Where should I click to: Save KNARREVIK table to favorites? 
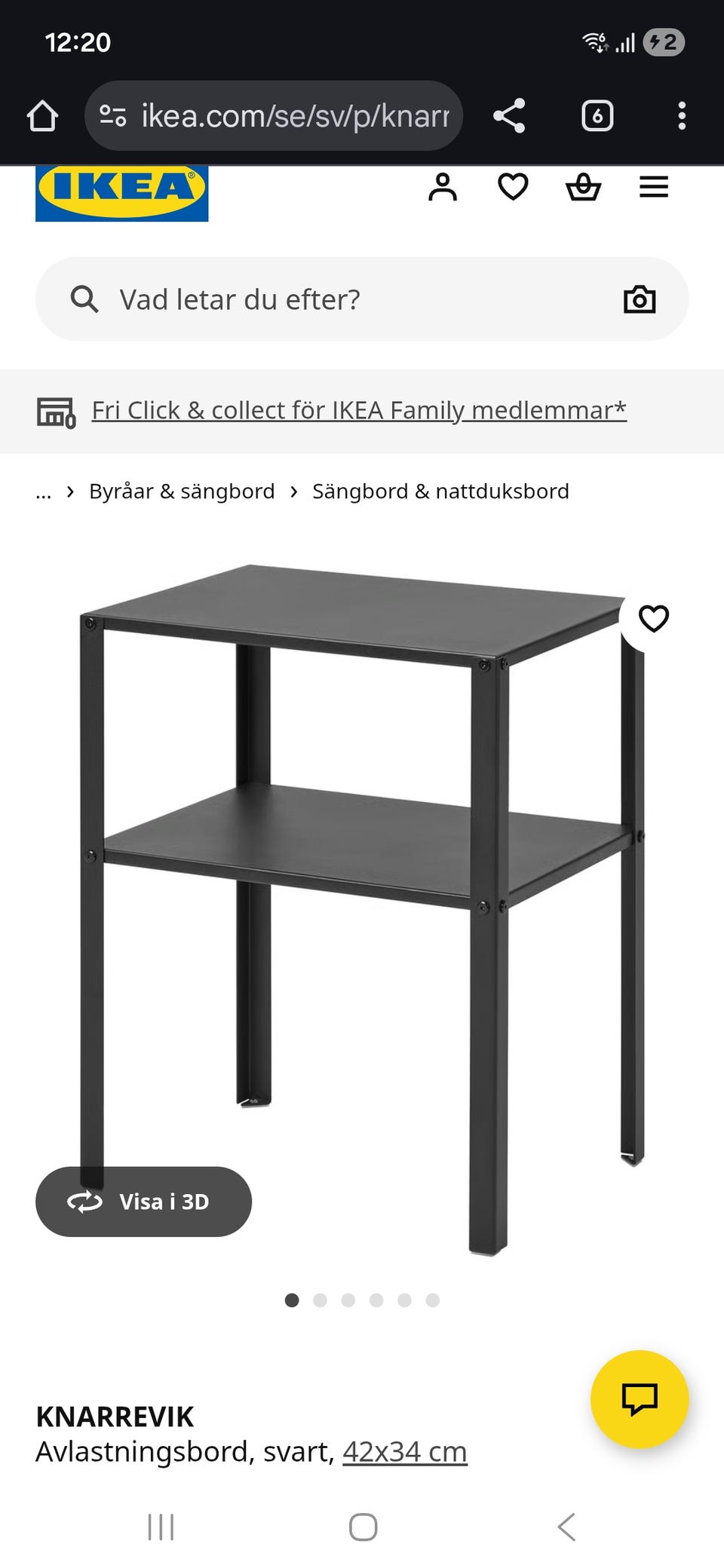coord(653,618)
